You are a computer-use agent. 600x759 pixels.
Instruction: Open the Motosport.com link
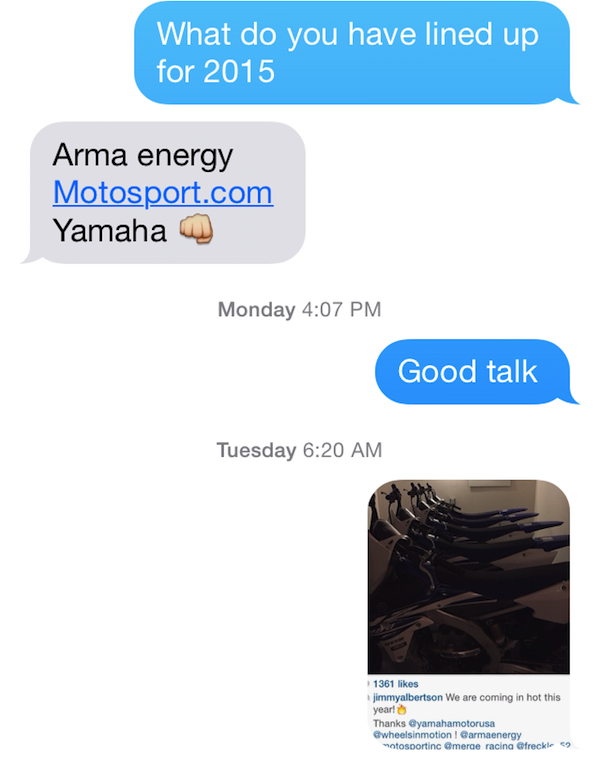[x=162, y=192]
